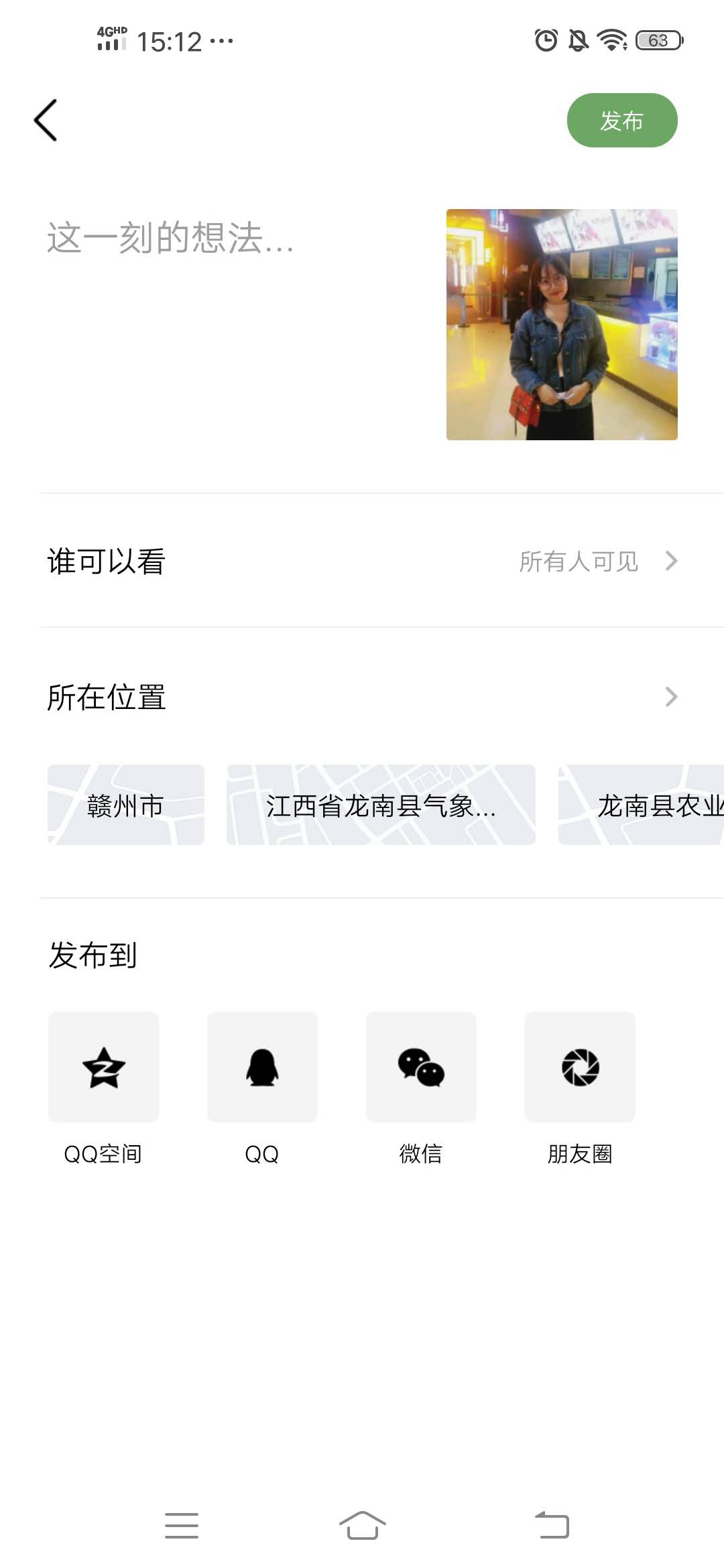The height and width of the screenshot is (1568, 724).
Task: Select 赣州市 as the location tag
Action: coord(125,804)
